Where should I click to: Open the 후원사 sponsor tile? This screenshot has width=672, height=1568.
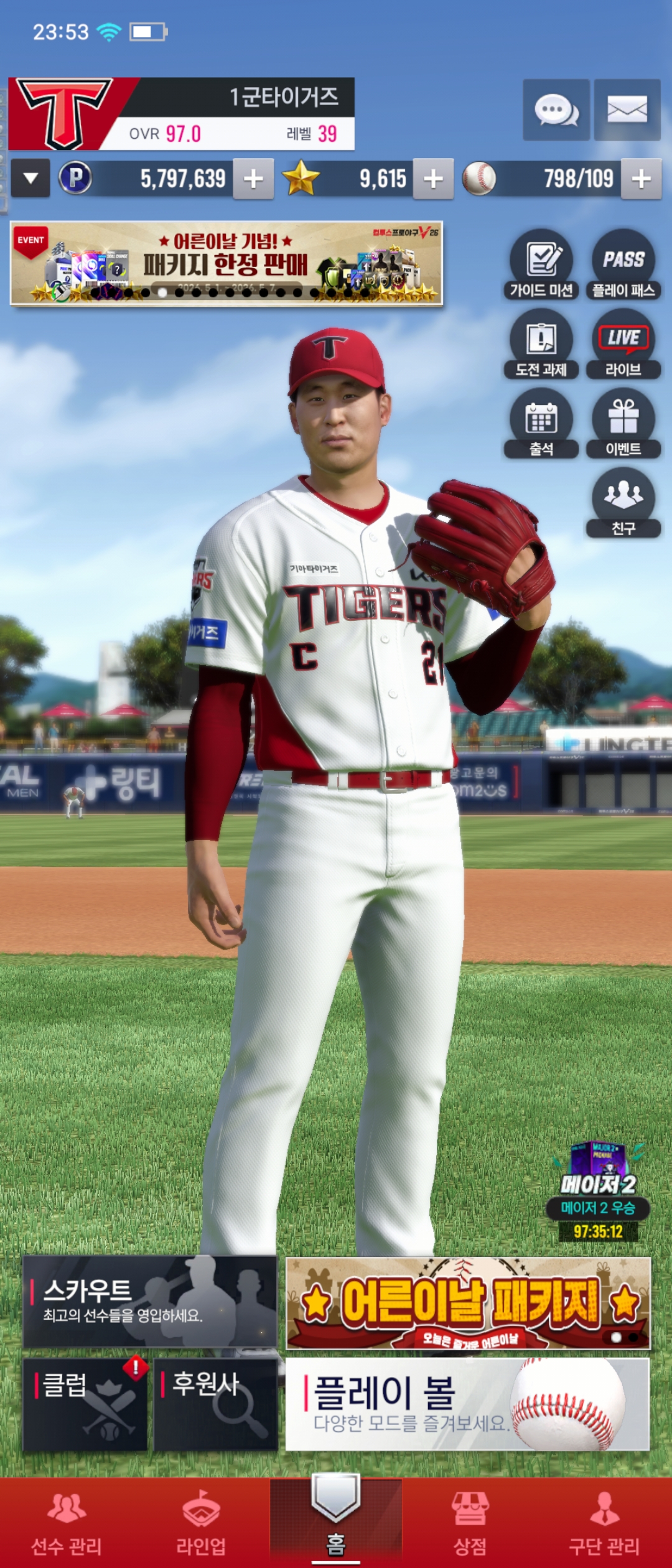[215, 1406]
